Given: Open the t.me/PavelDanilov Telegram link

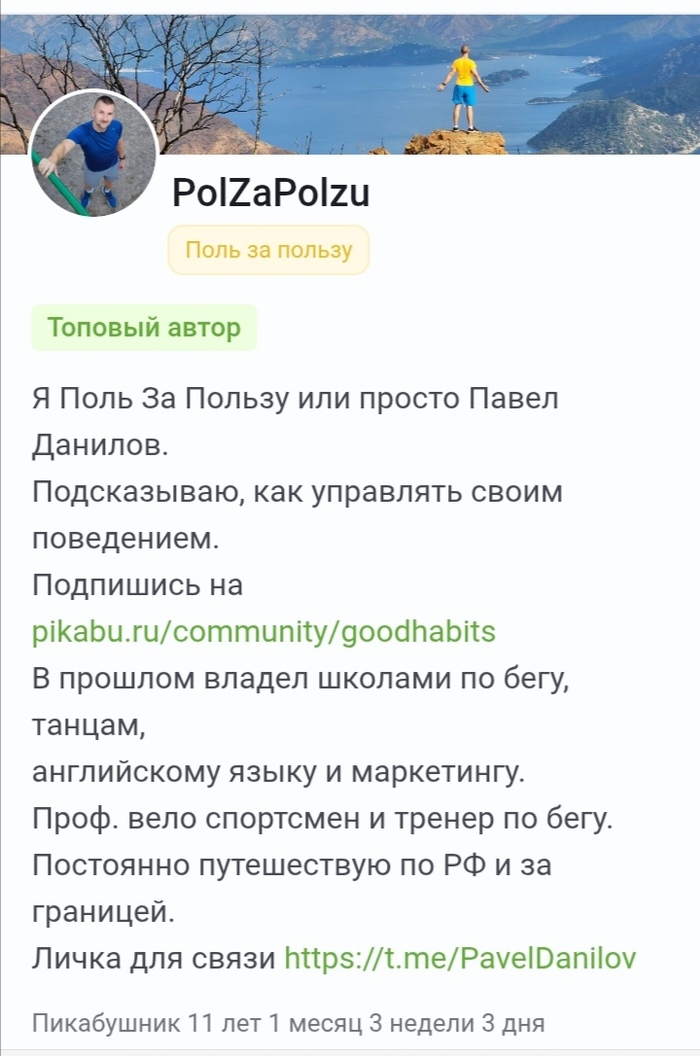Looking at the screenshot, I should click(x=460, y=958).
